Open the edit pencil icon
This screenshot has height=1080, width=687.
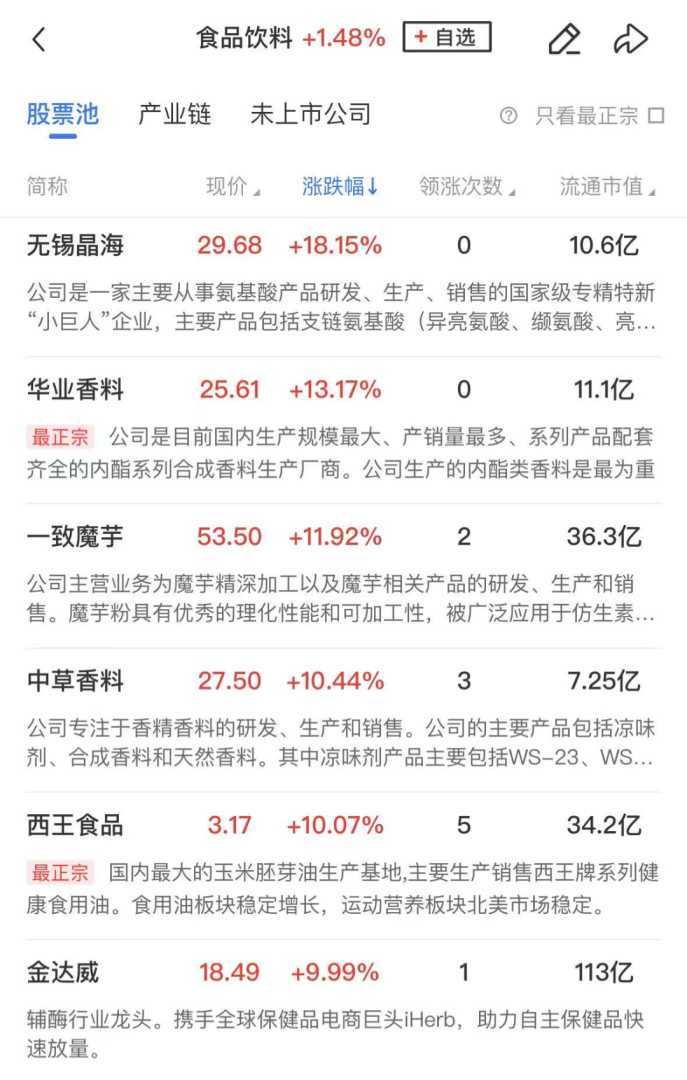(565, 39)
